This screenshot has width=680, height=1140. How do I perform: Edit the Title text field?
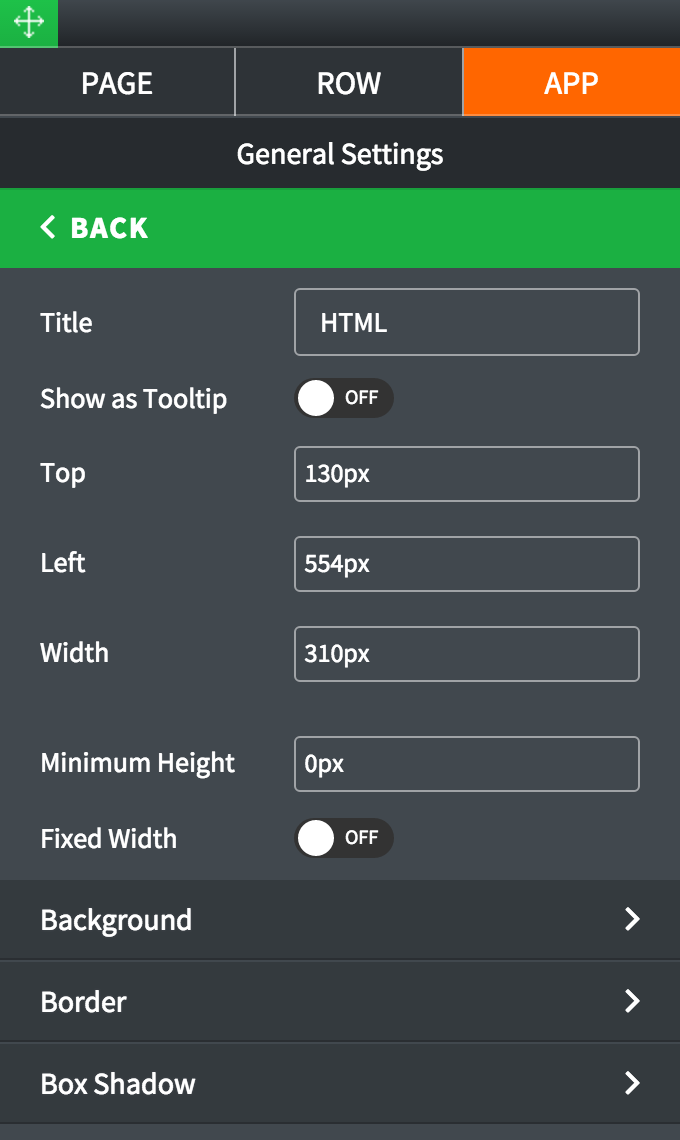point(466,322)
